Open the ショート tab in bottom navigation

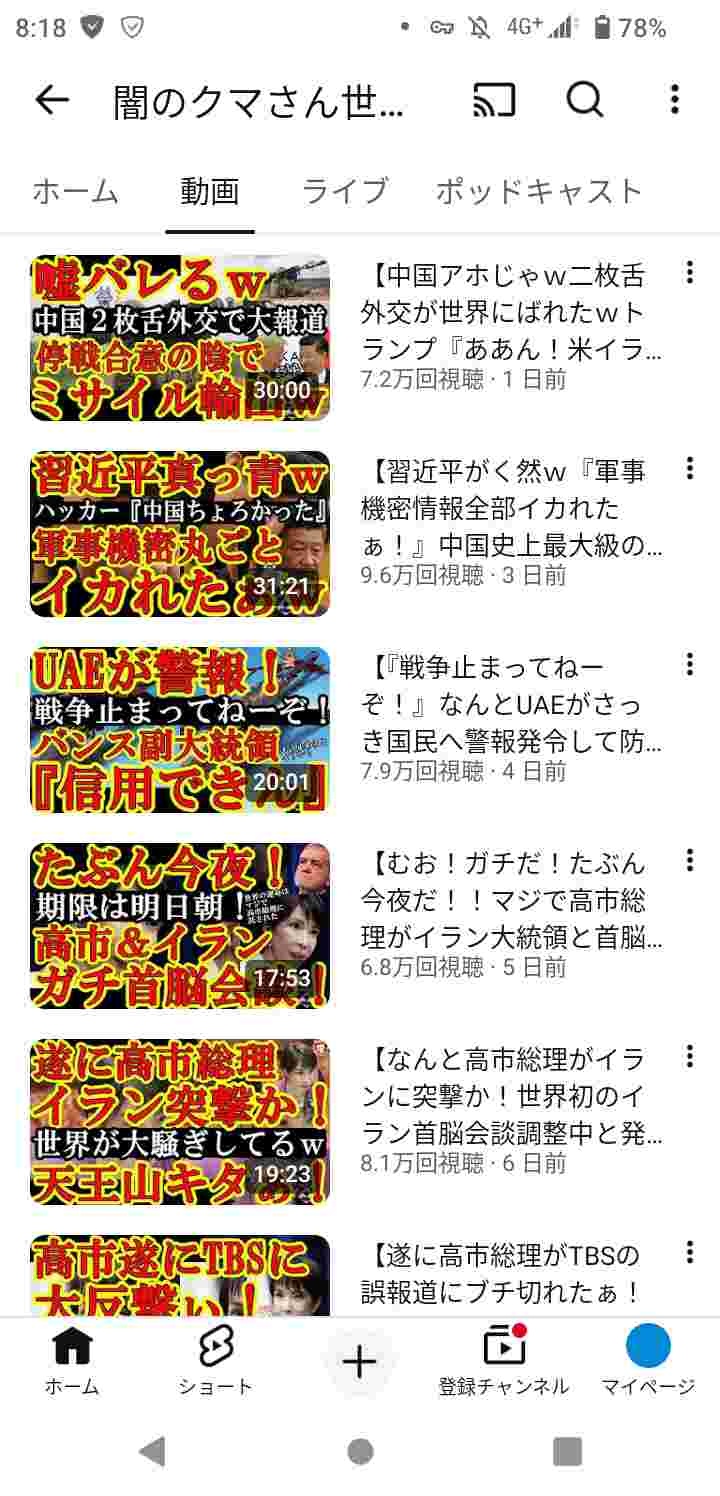215,1360
